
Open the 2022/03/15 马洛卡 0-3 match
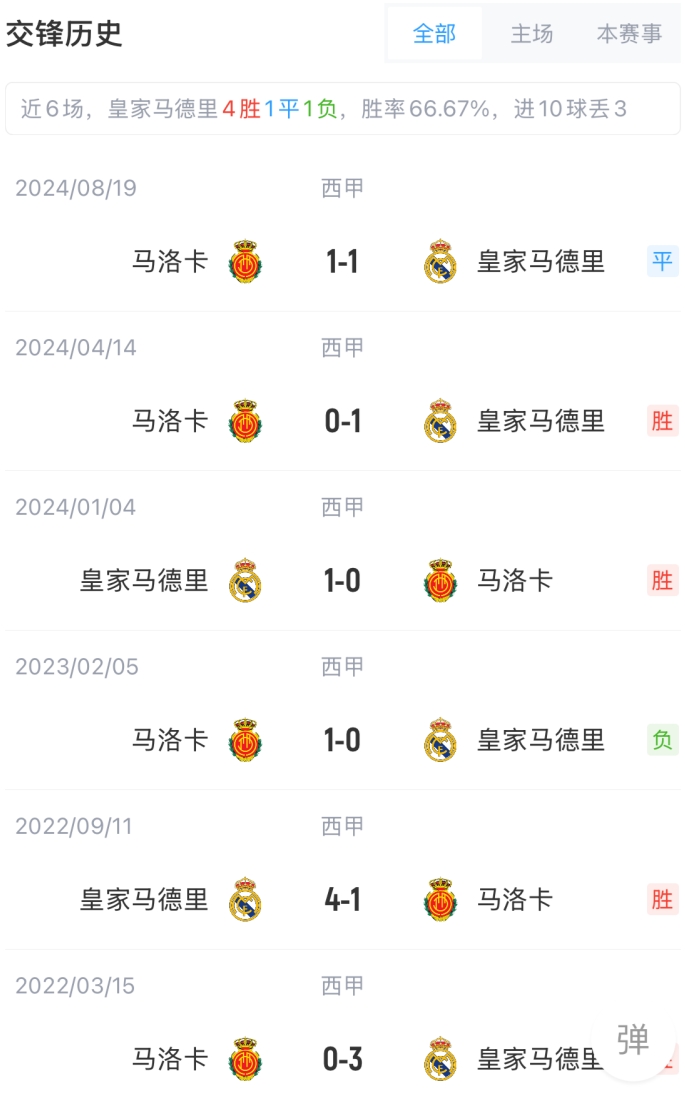tap(342, 1059)
